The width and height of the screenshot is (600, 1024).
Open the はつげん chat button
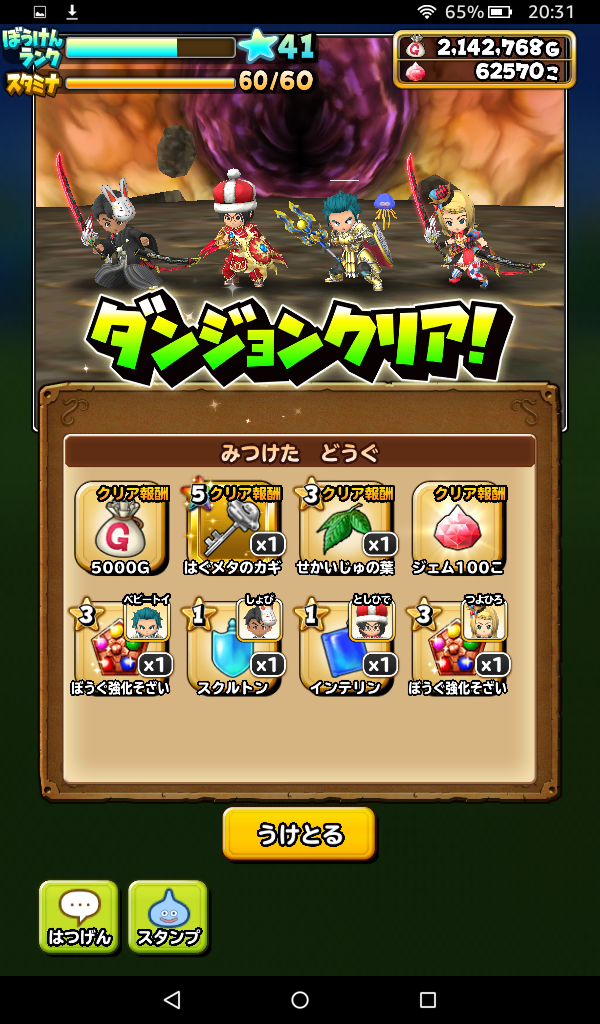[79, 917]
